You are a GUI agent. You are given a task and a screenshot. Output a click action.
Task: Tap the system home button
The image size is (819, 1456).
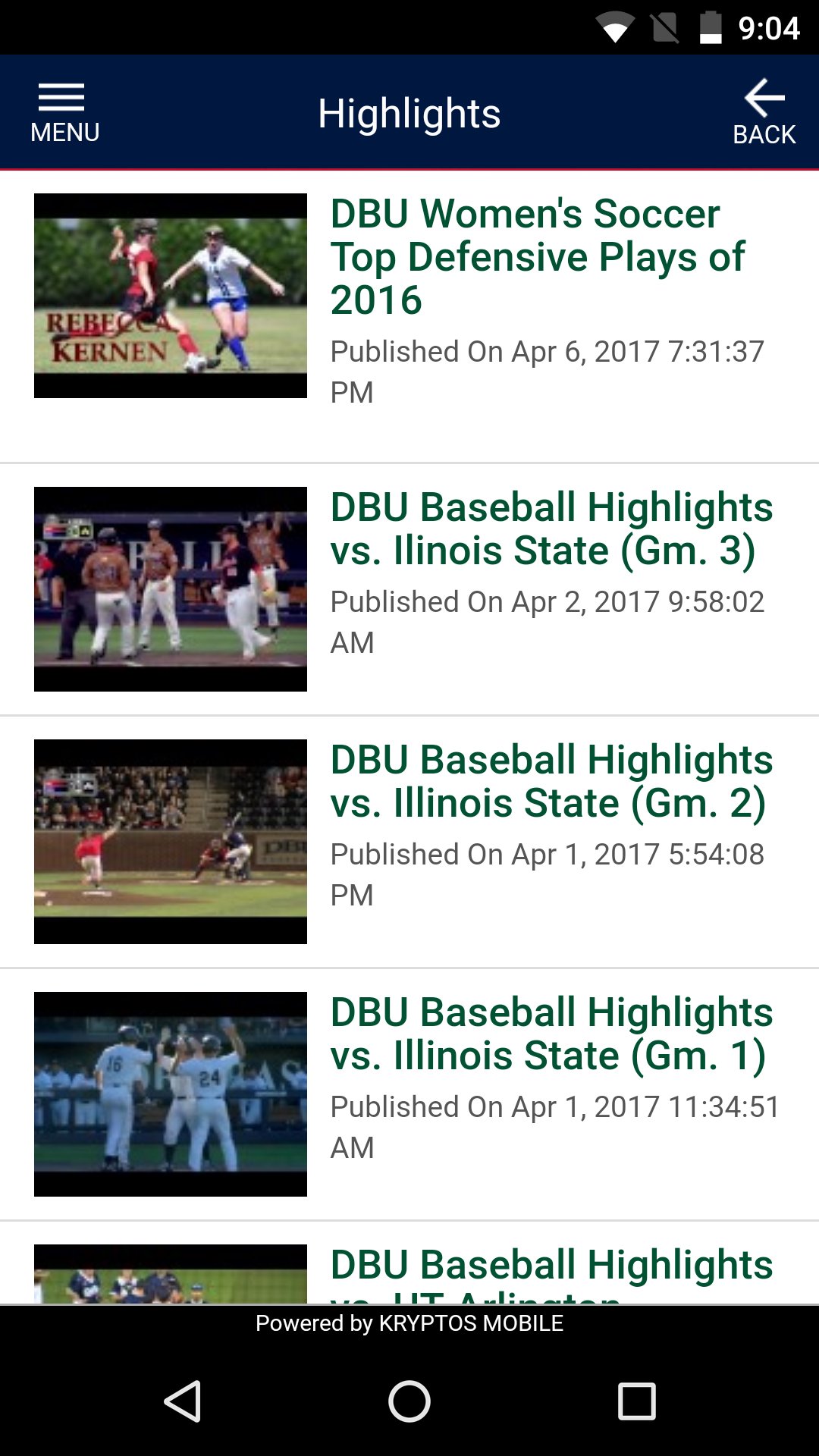409,1401
